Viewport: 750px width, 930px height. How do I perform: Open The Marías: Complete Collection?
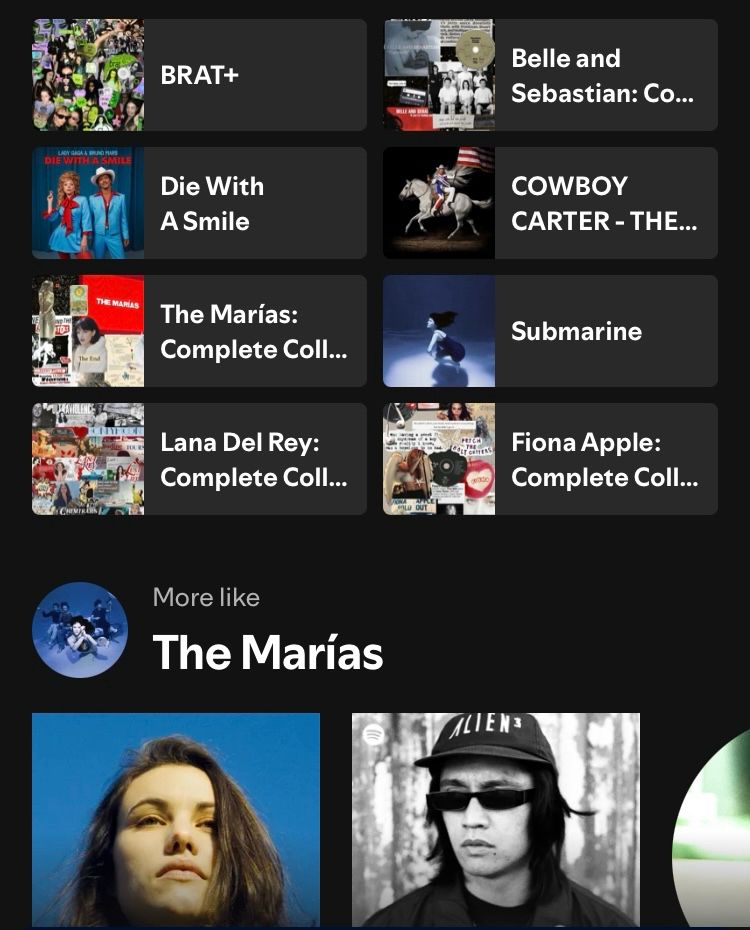click(199, 331)
